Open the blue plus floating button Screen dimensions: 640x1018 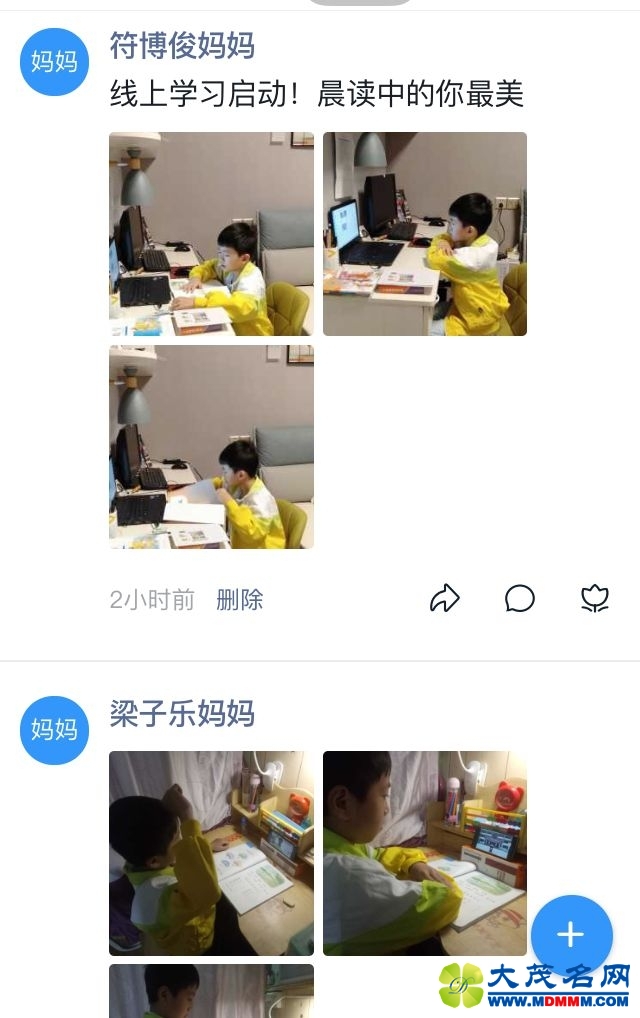[x=571, y=935]
